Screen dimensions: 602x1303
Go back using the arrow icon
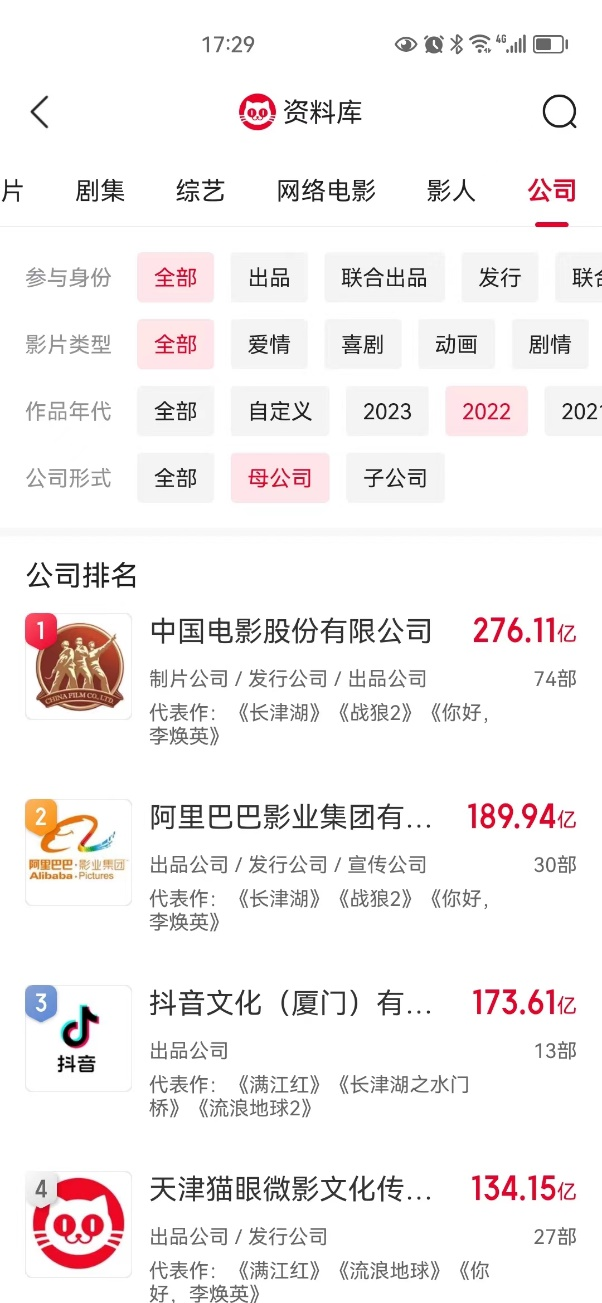40,112
